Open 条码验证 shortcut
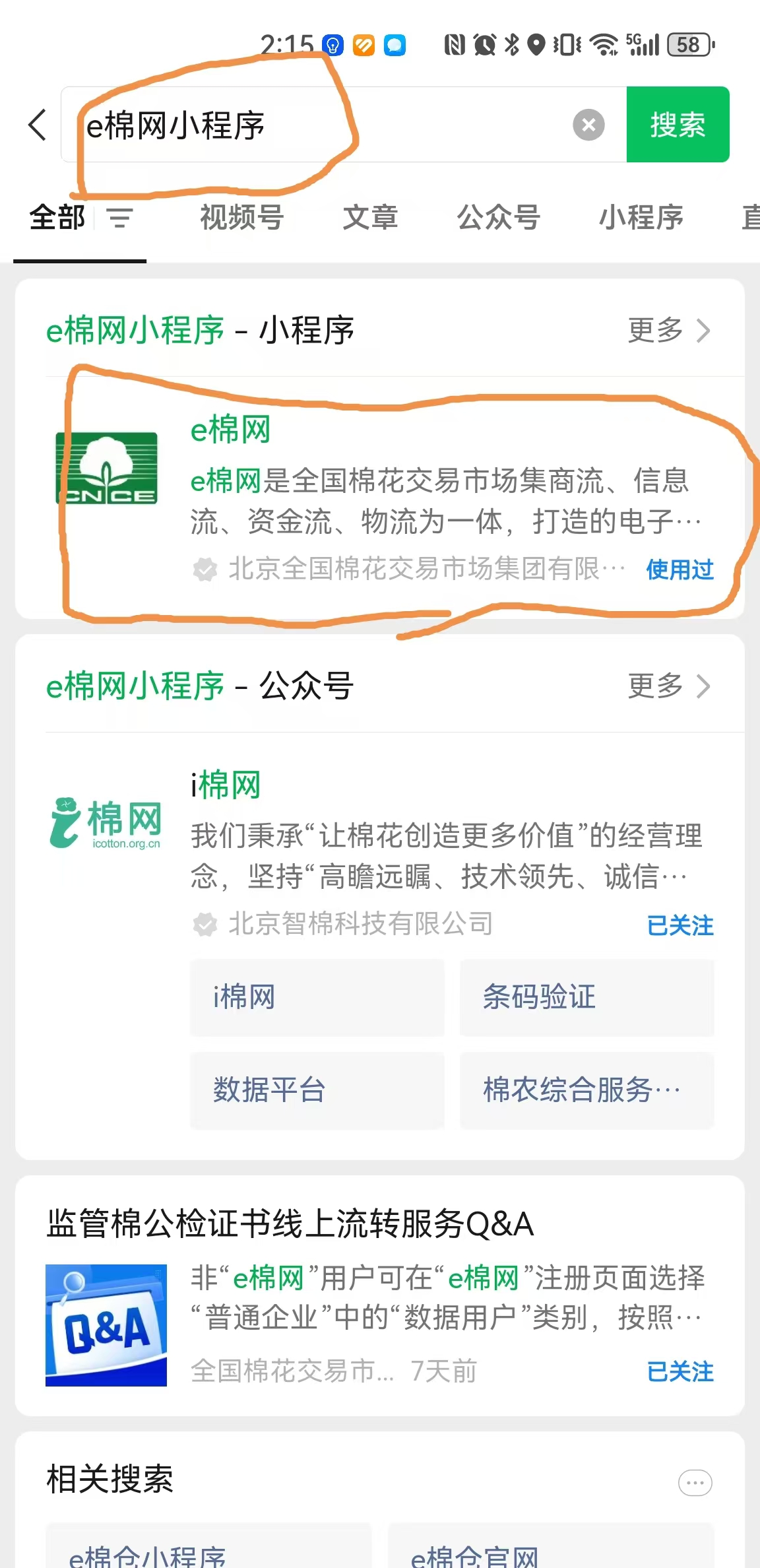Screen dimensions: 760x1568 pyautogui.click(x=586, y=997)
